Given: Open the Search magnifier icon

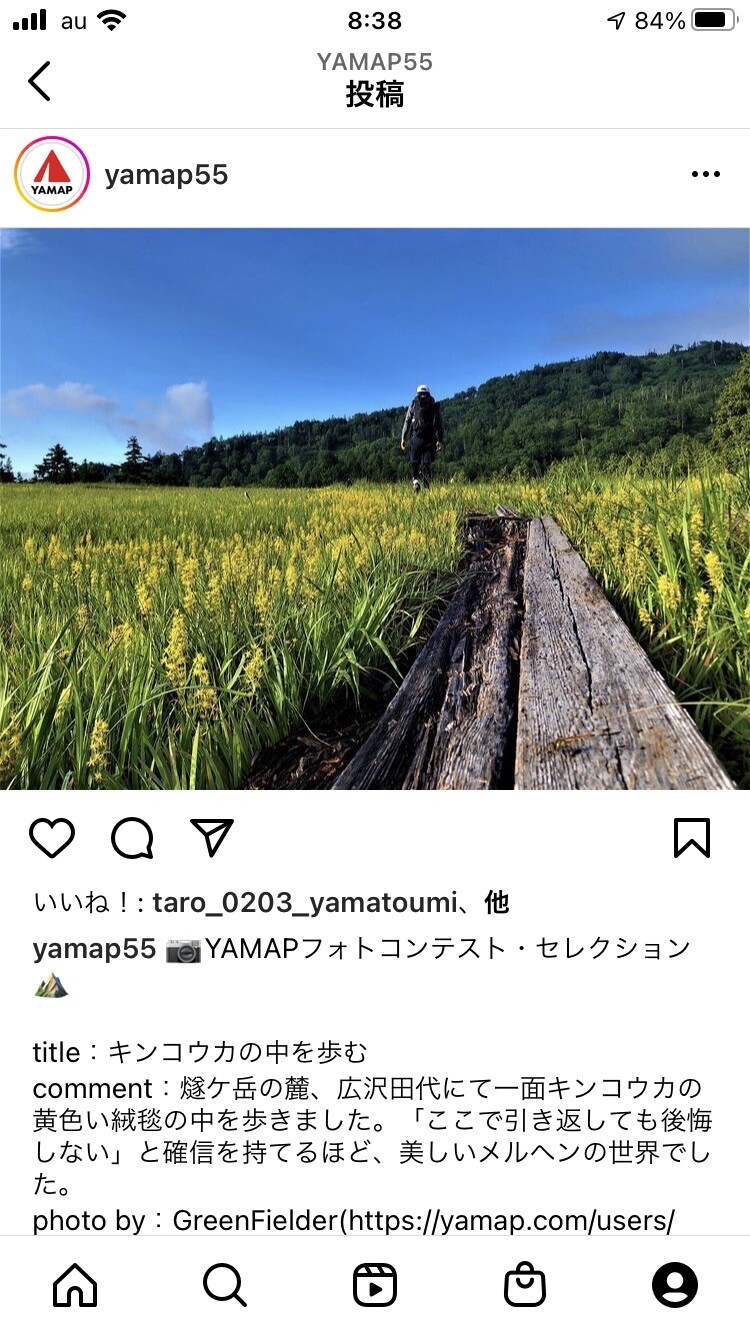Looking at the screenshot, I should click(224, 1286).
